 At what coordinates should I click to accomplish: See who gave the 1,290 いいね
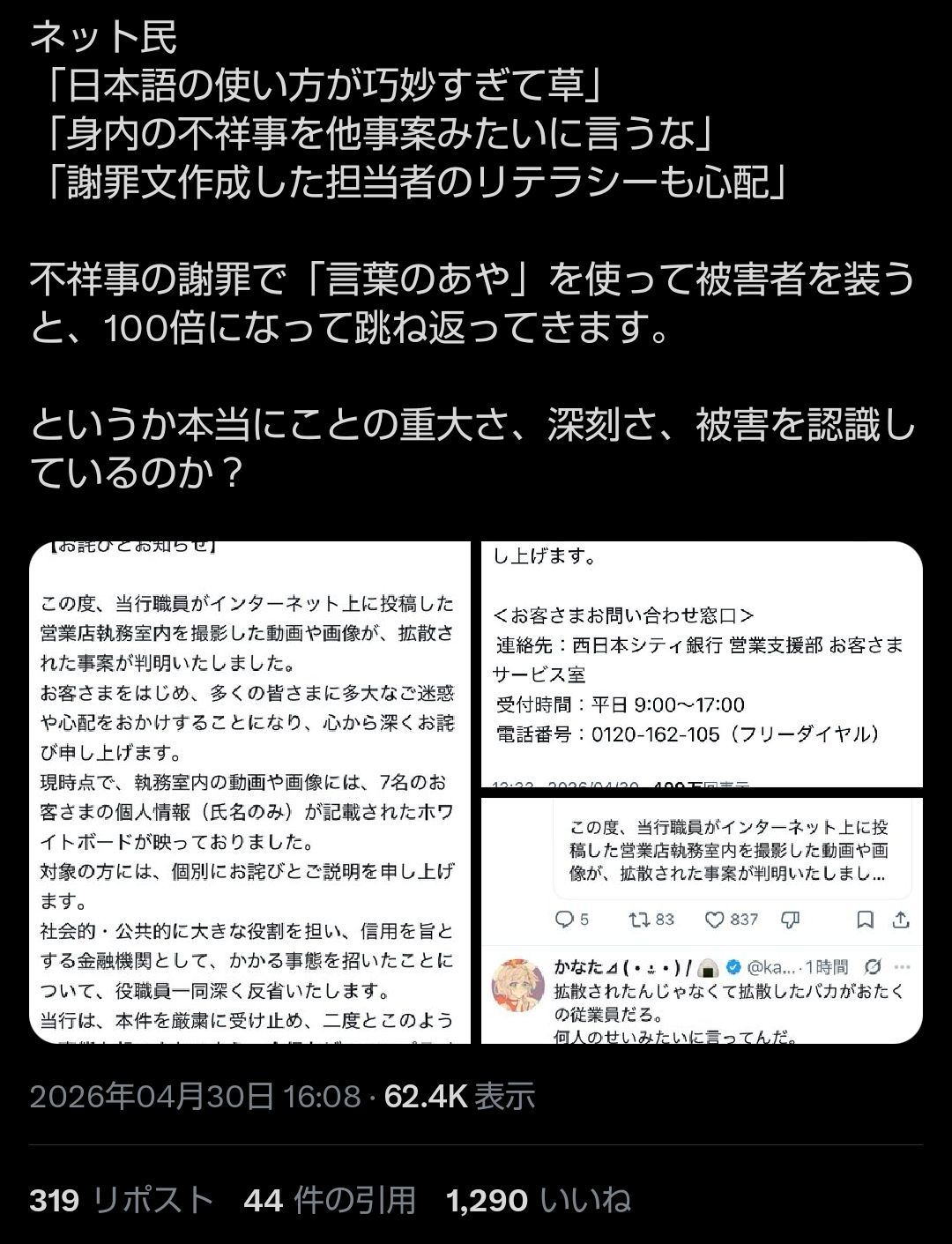coord(539,1200)
